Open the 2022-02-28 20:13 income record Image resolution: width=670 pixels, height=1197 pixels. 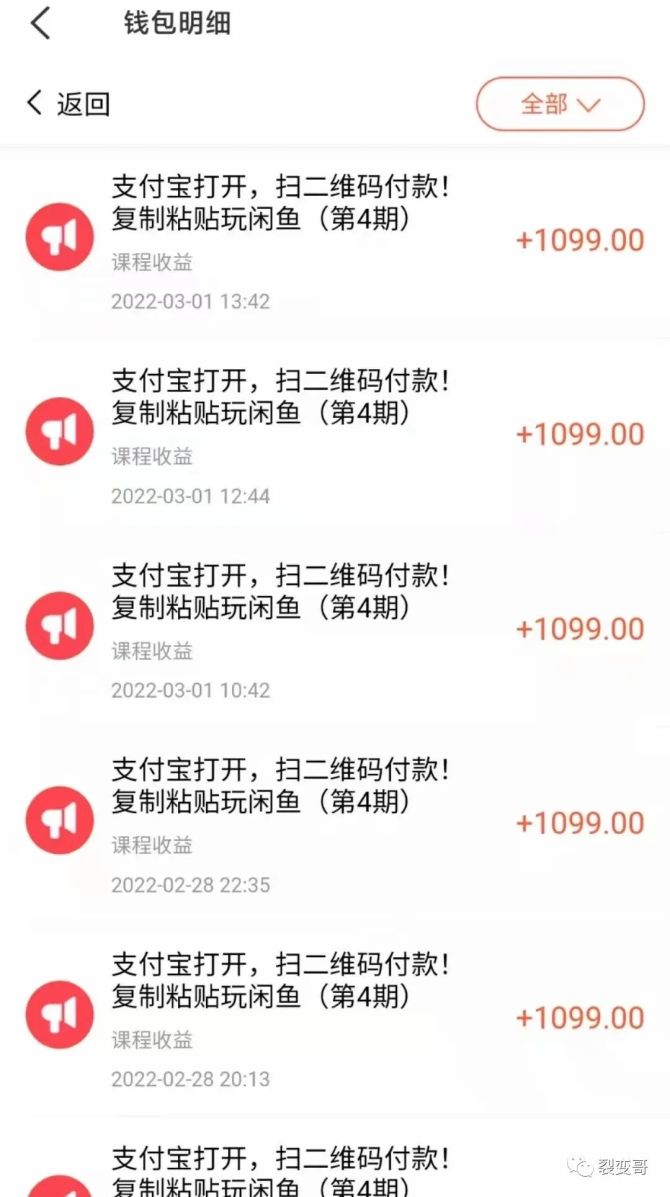(x=335, y=1018)
